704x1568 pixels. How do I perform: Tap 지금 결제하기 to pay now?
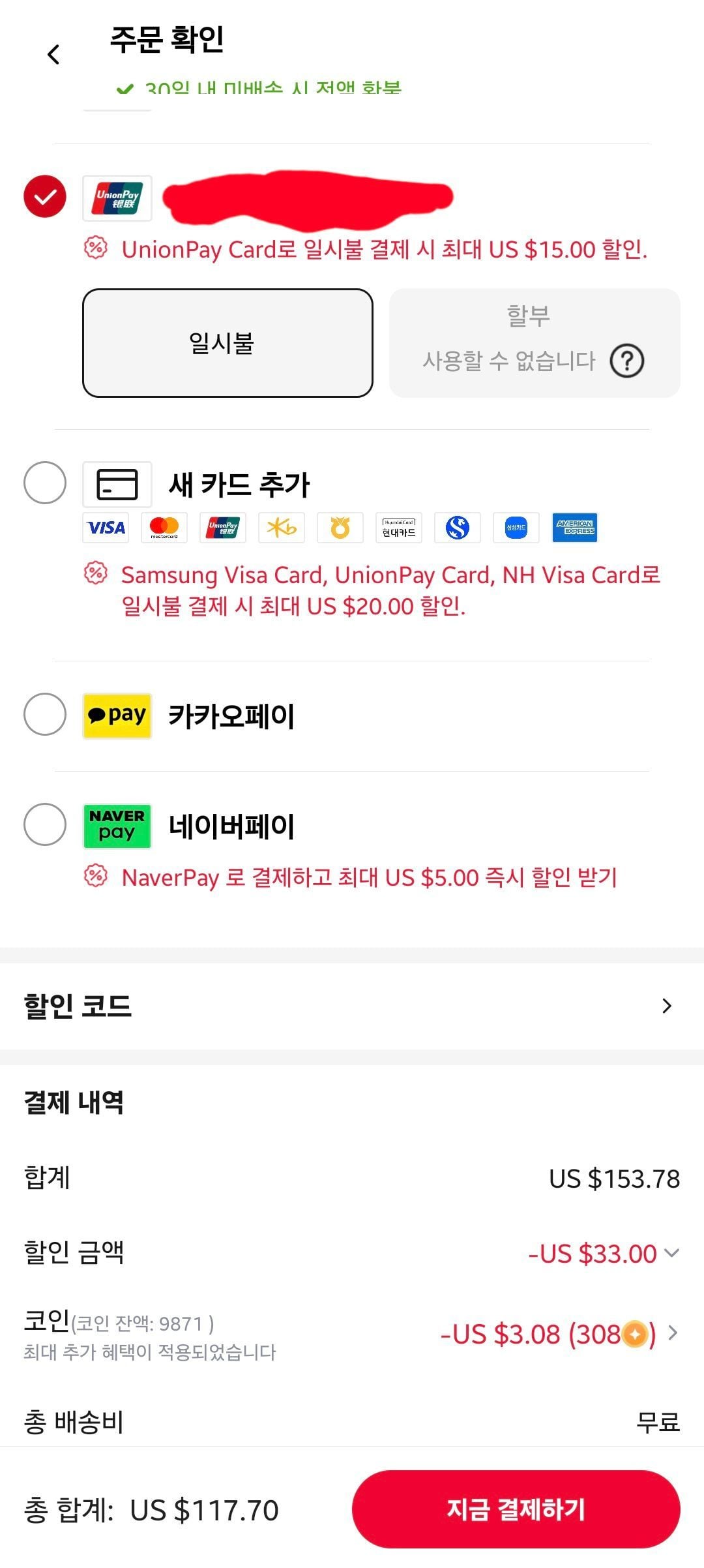pos(516,1509)
